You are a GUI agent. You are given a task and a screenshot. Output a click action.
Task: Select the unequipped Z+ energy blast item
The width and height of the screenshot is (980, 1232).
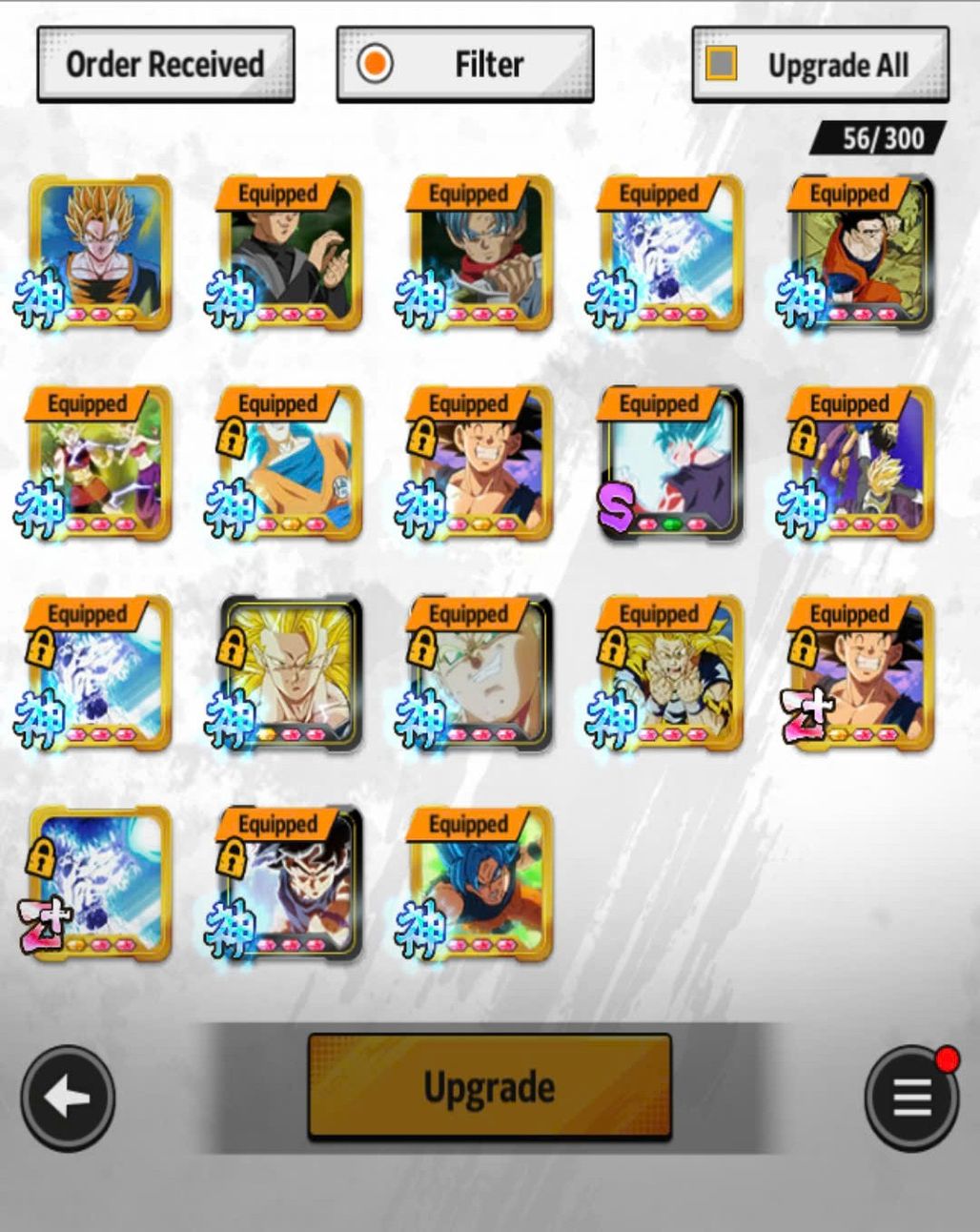click(x=100, y=884)
